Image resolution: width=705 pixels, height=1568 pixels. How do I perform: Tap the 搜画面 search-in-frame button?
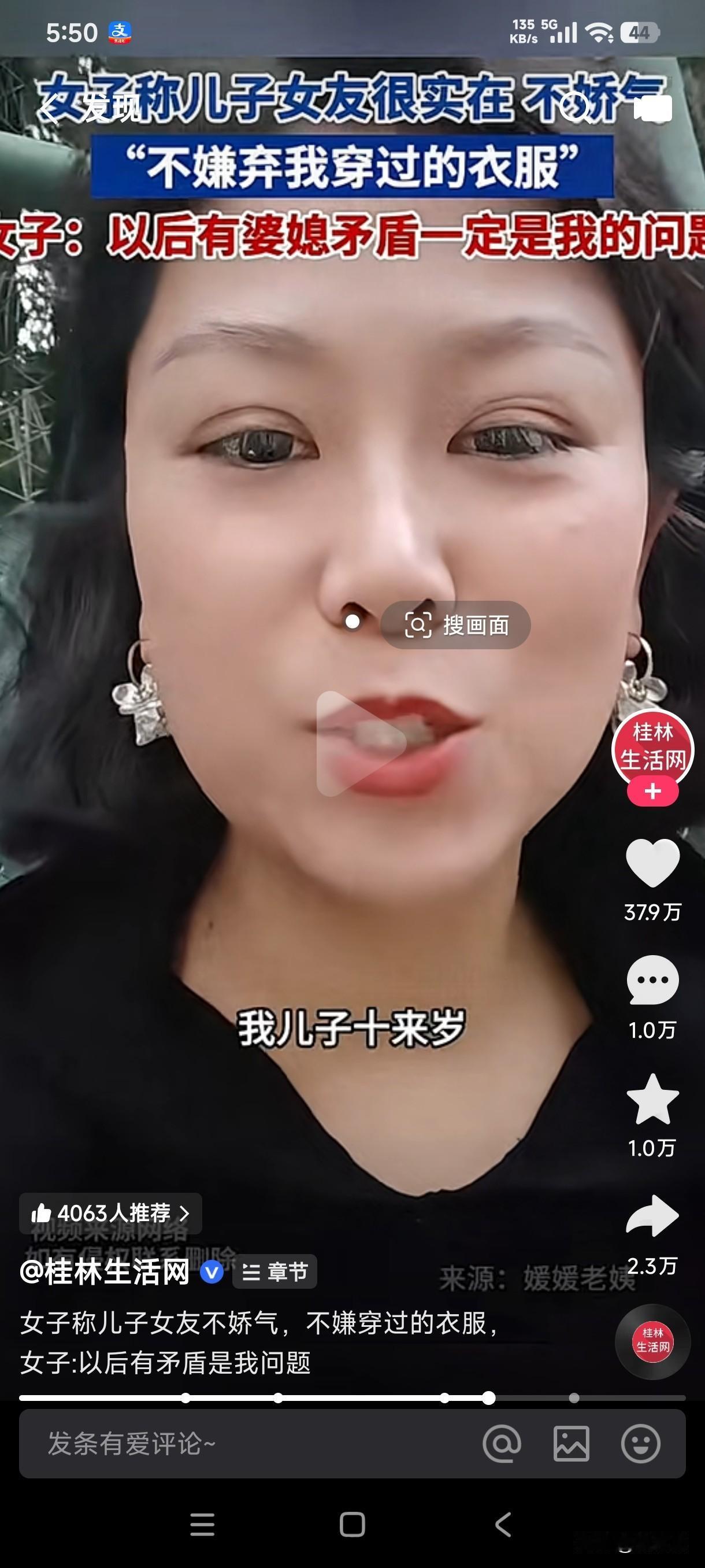point(458,624)
